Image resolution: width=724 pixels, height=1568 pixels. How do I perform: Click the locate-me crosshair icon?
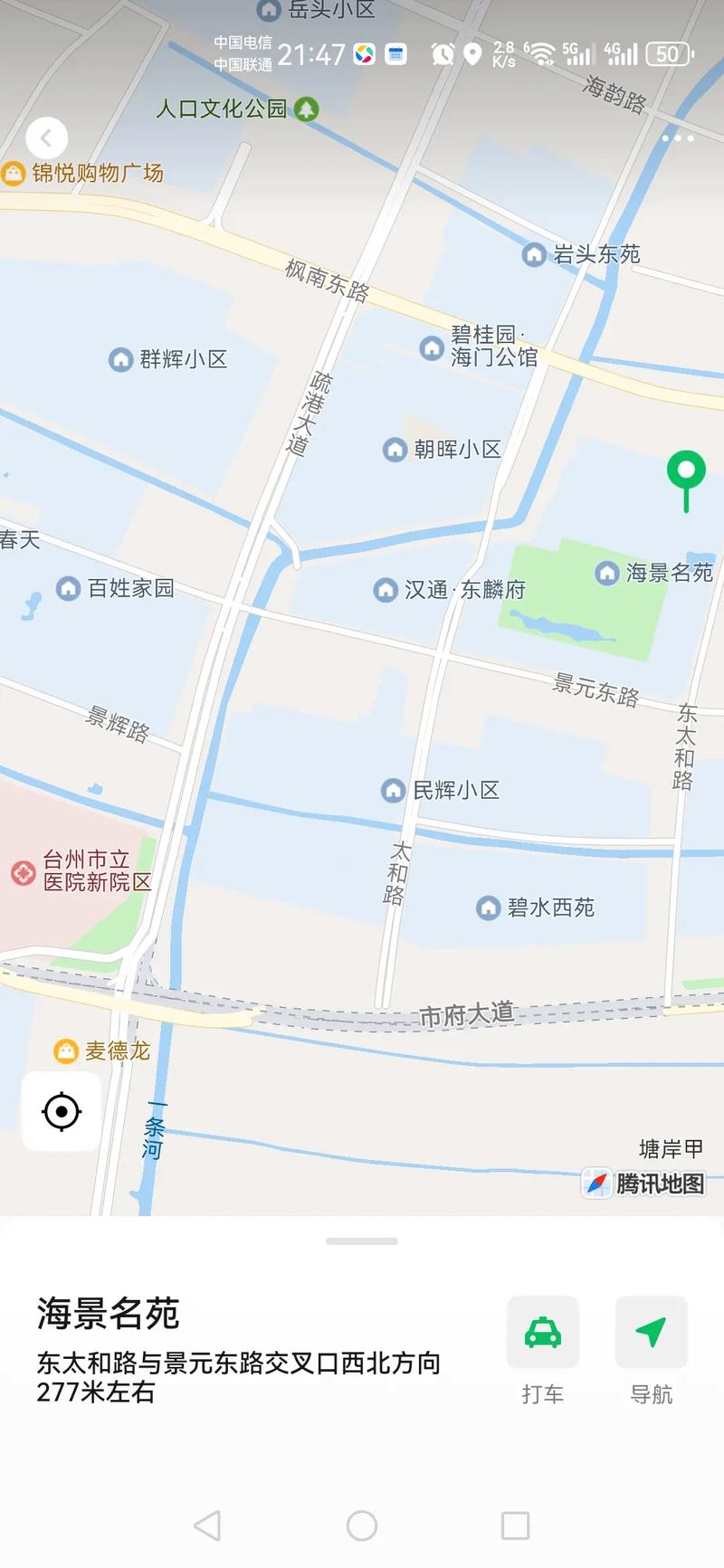click(x=60, y=1111)
